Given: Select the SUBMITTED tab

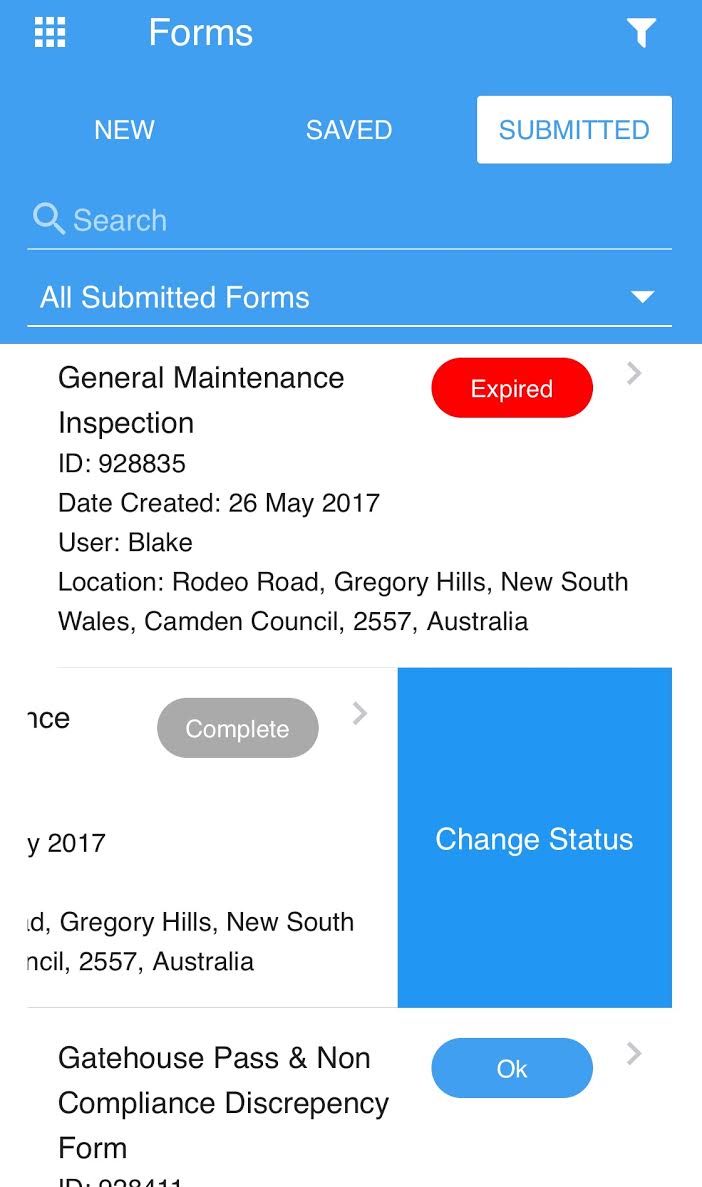Looking at the screenshot, I should coord(574,129).
